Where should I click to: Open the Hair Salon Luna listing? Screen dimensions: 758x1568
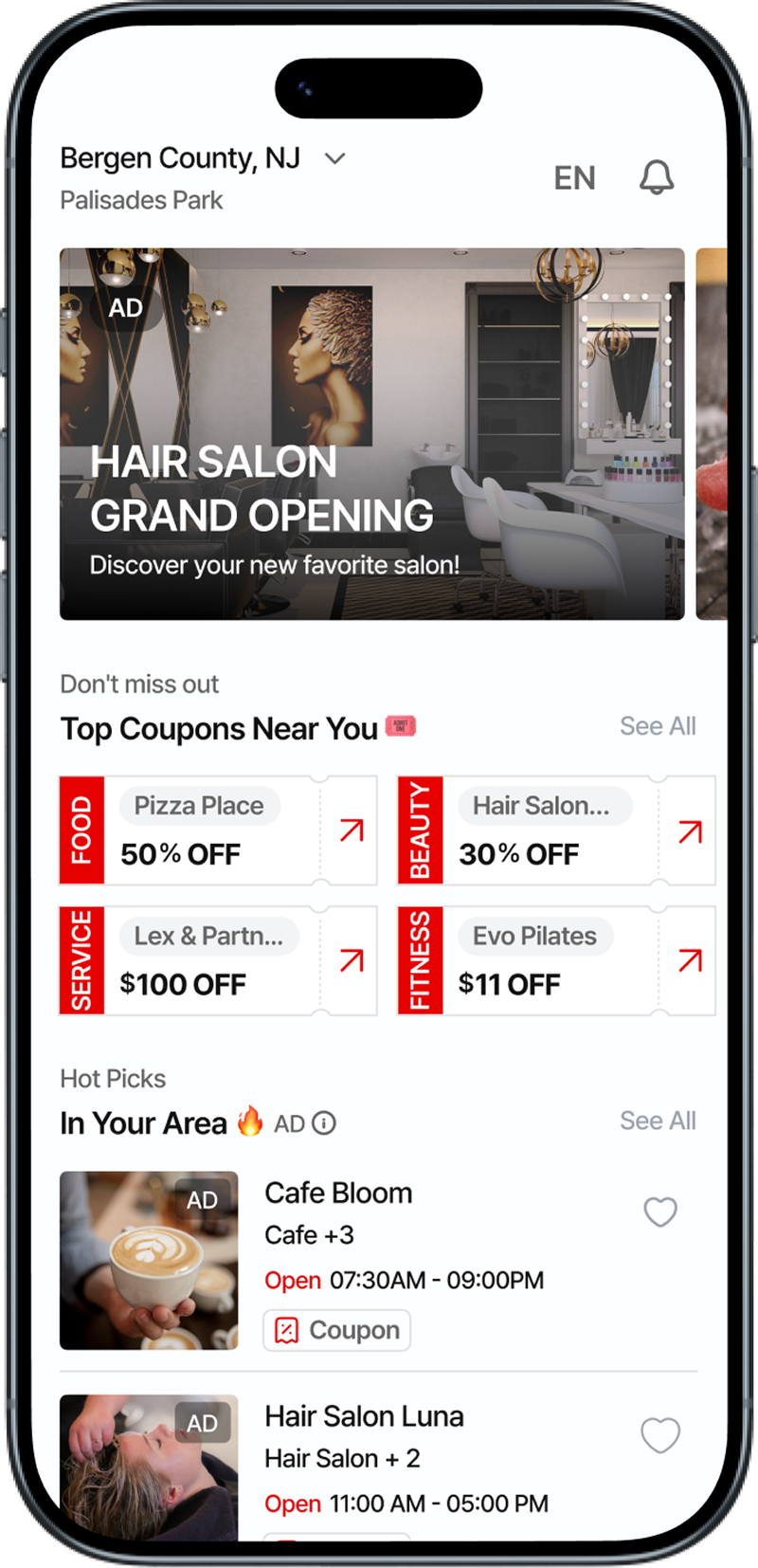pyautogui.click(x=364, y=1416)
